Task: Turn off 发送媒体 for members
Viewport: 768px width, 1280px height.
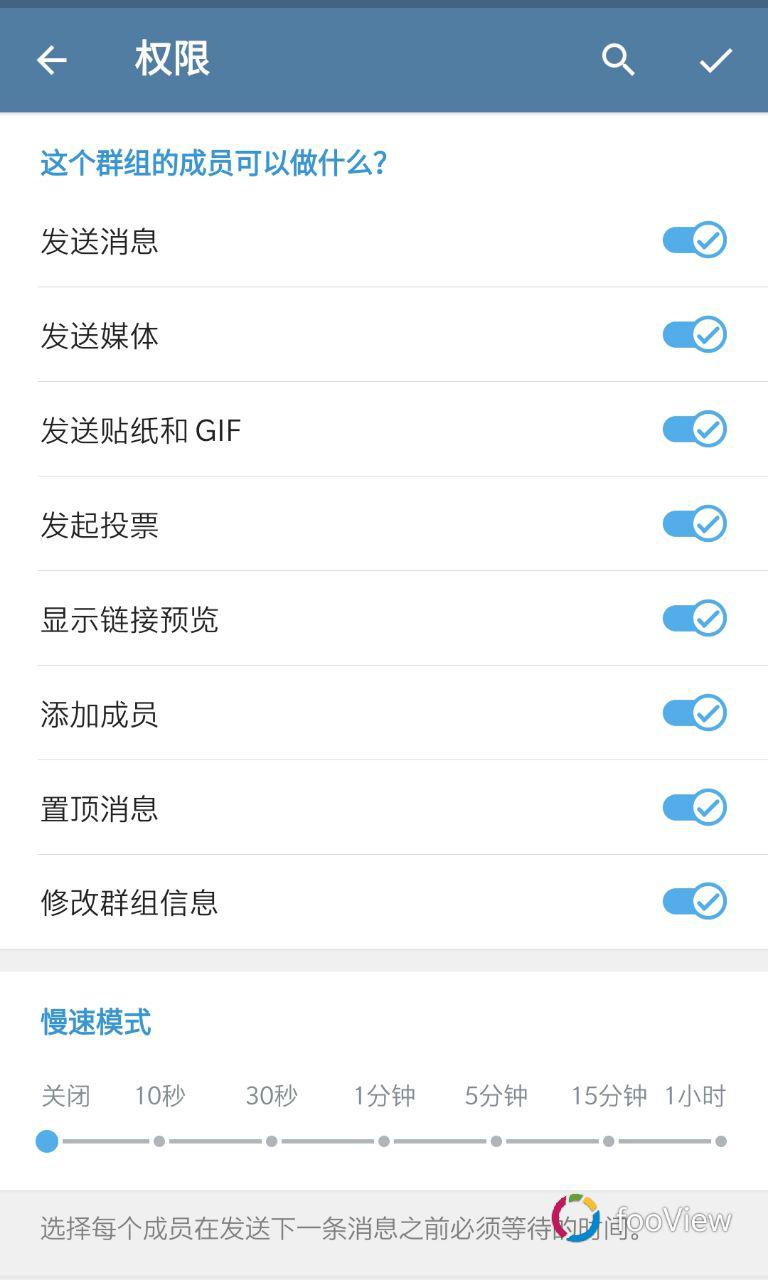Action: 694,335
